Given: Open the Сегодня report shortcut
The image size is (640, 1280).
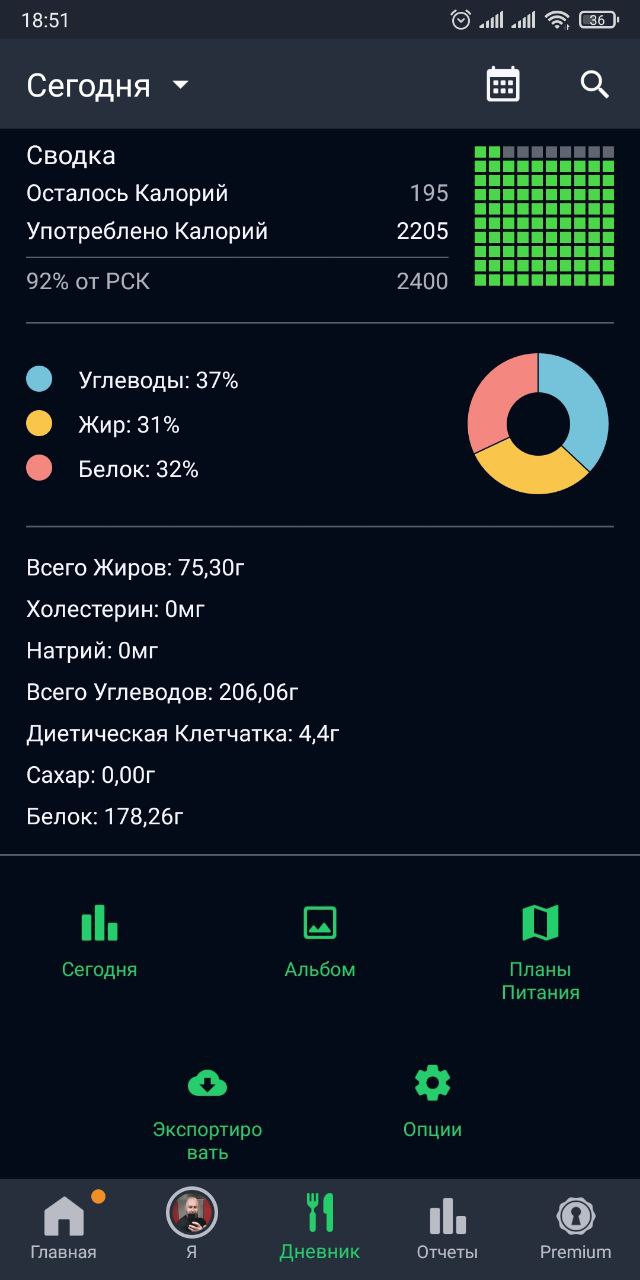Looking at the screenshot, I should [x=99, y=940].
